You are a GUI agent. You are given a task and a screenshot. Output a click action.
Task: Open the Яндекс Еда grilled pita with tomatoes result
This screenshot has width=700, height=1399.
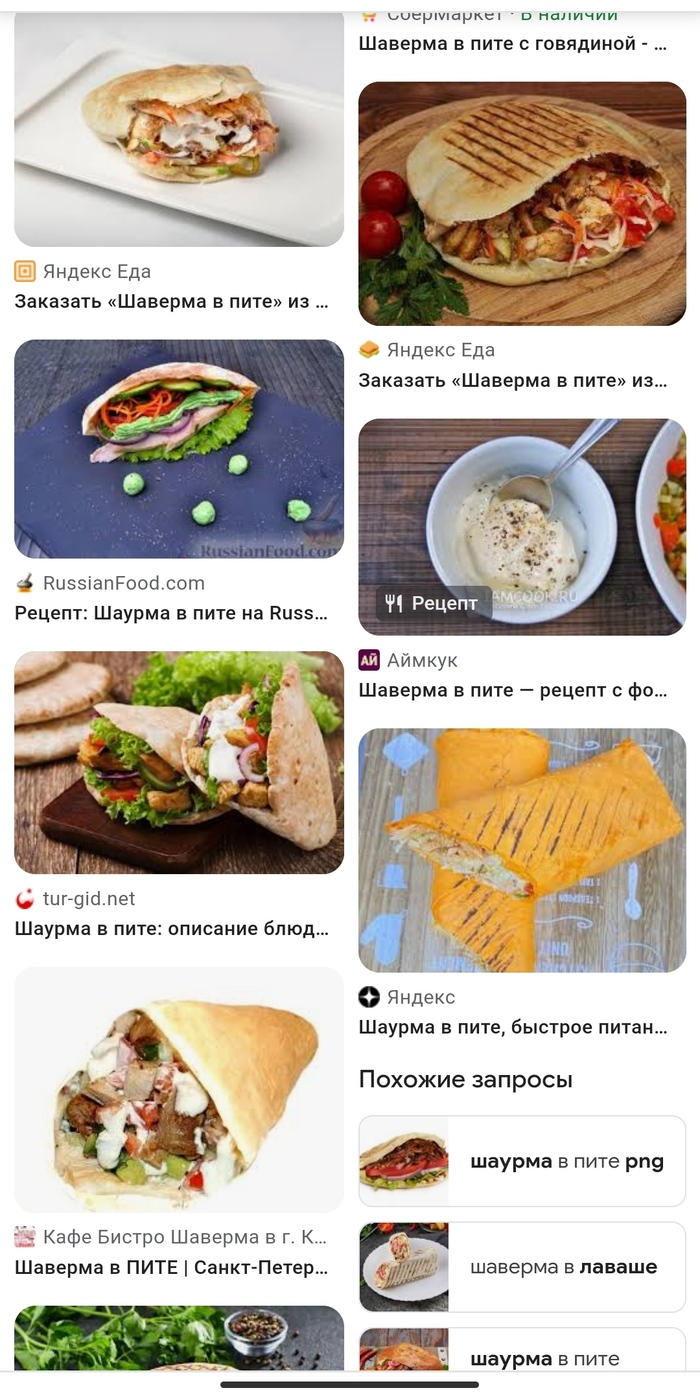(x=522, y=204)
